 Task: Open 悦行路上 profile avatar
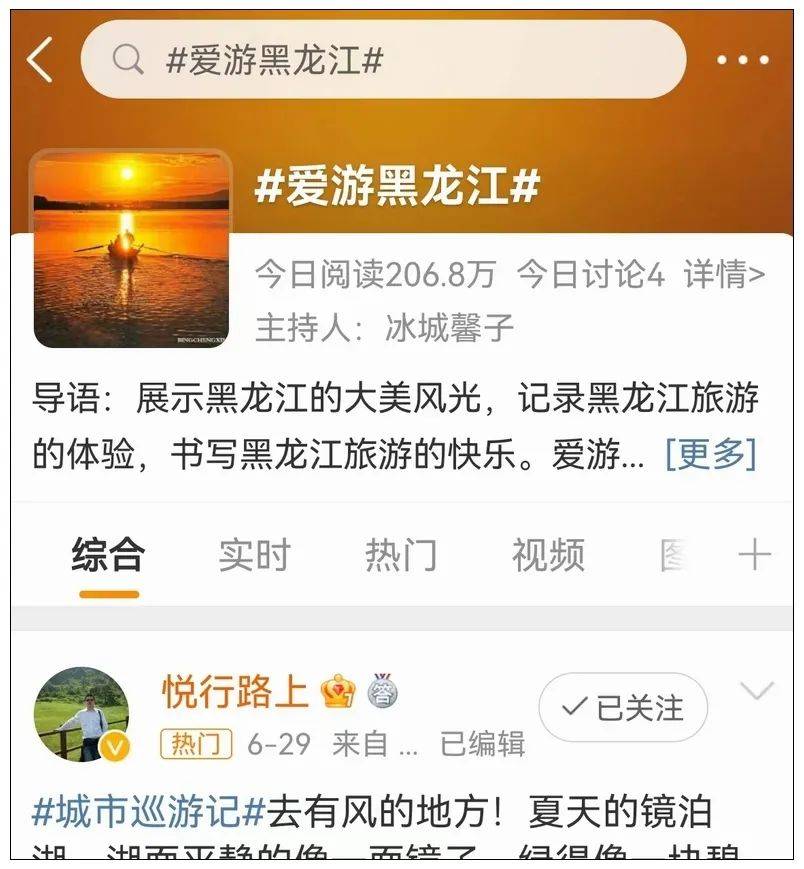click(x=82, y=715)
